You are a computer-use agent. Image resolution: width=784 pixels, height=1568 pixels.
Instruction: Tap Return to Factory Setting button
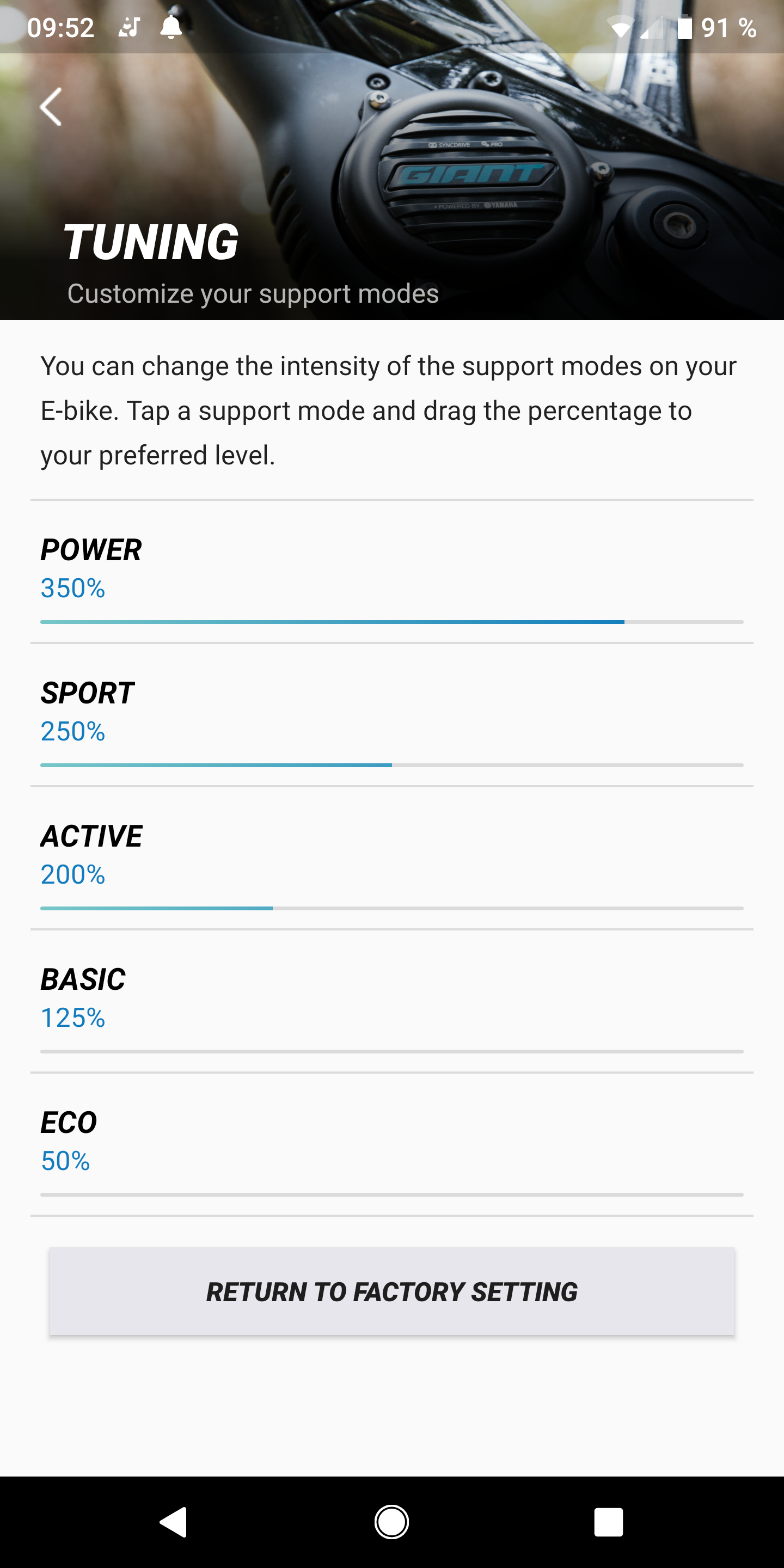coord(392,1291)
